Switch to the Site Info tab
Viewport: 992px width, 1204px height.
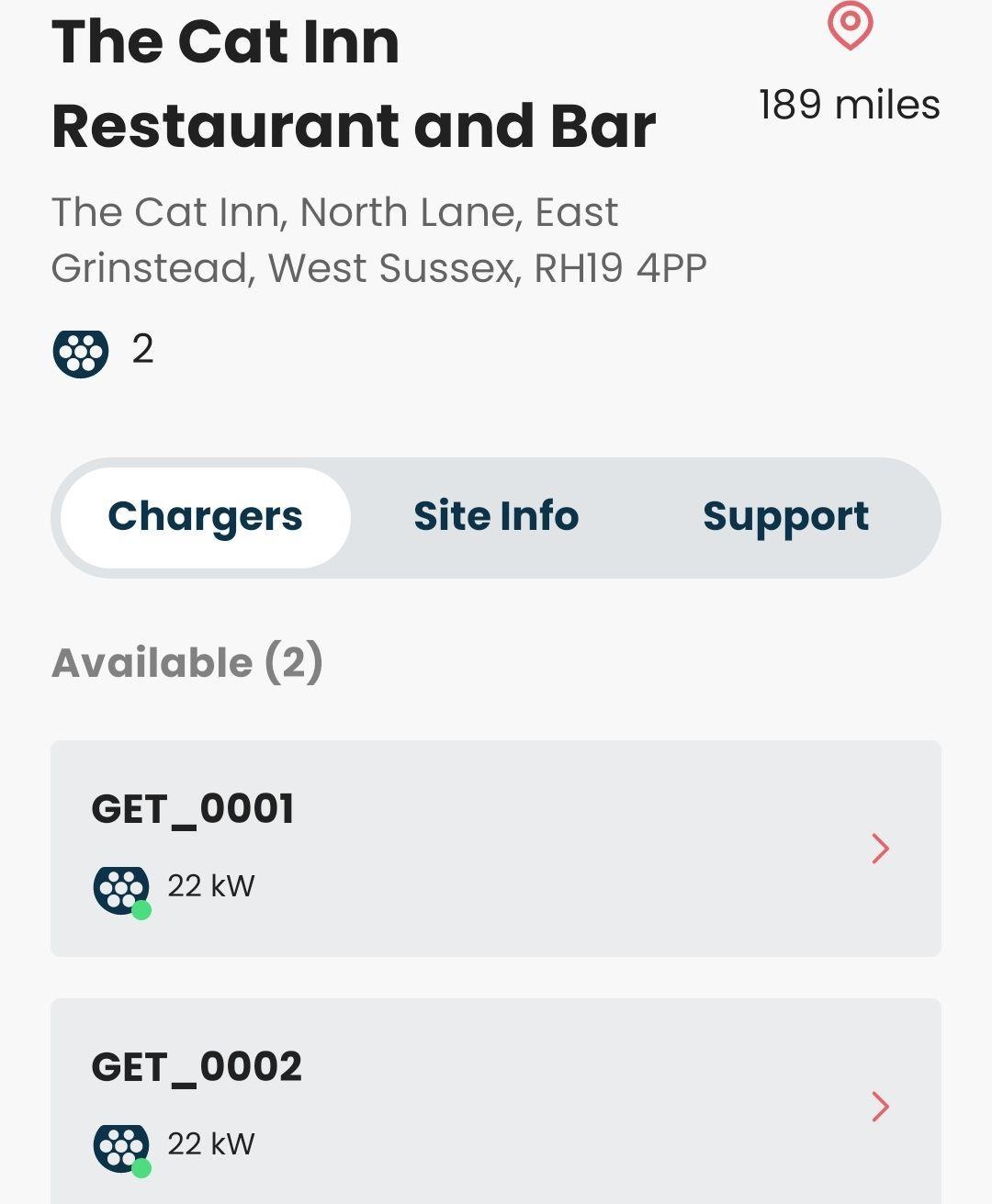click(x=496, y=516)
